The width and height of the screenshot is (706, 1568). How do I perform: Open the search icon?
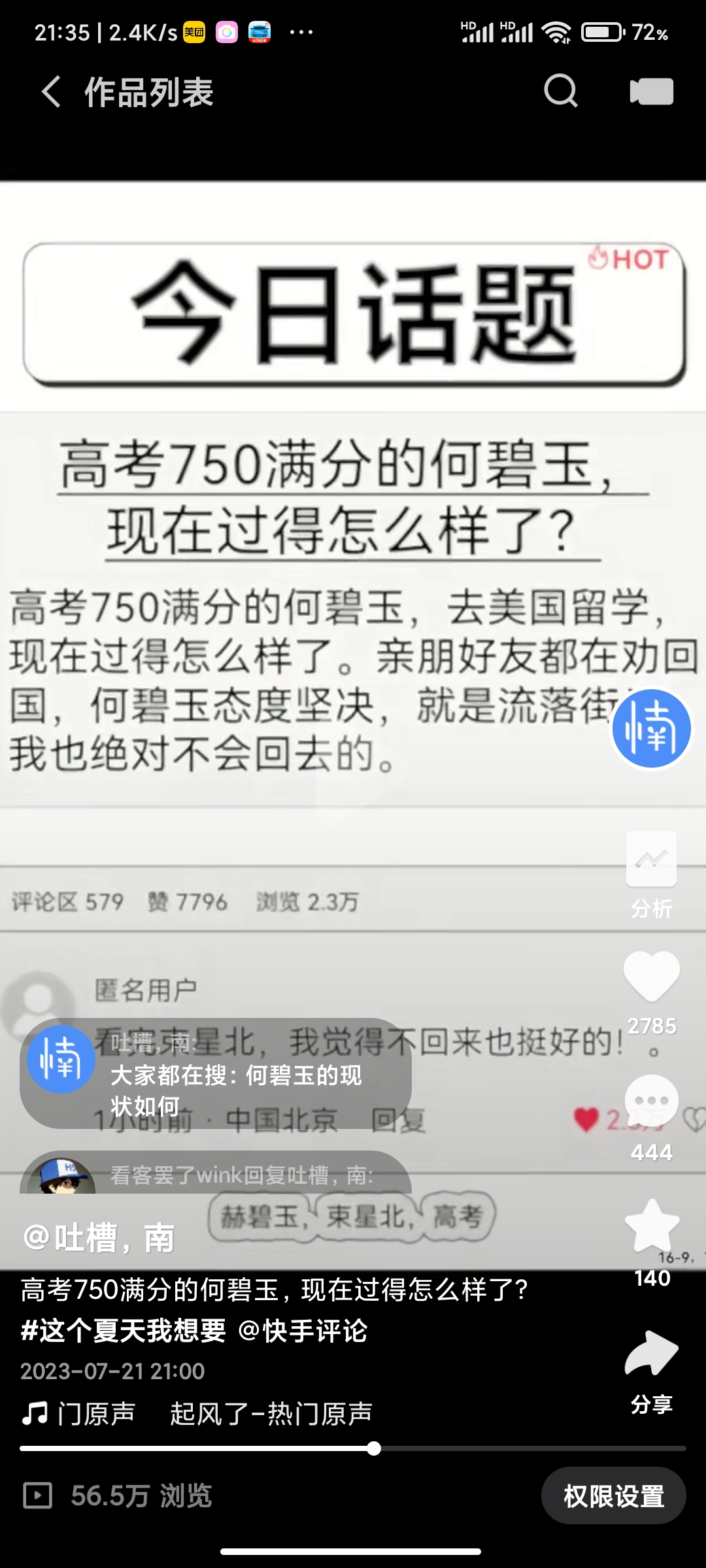coord(561,91)
